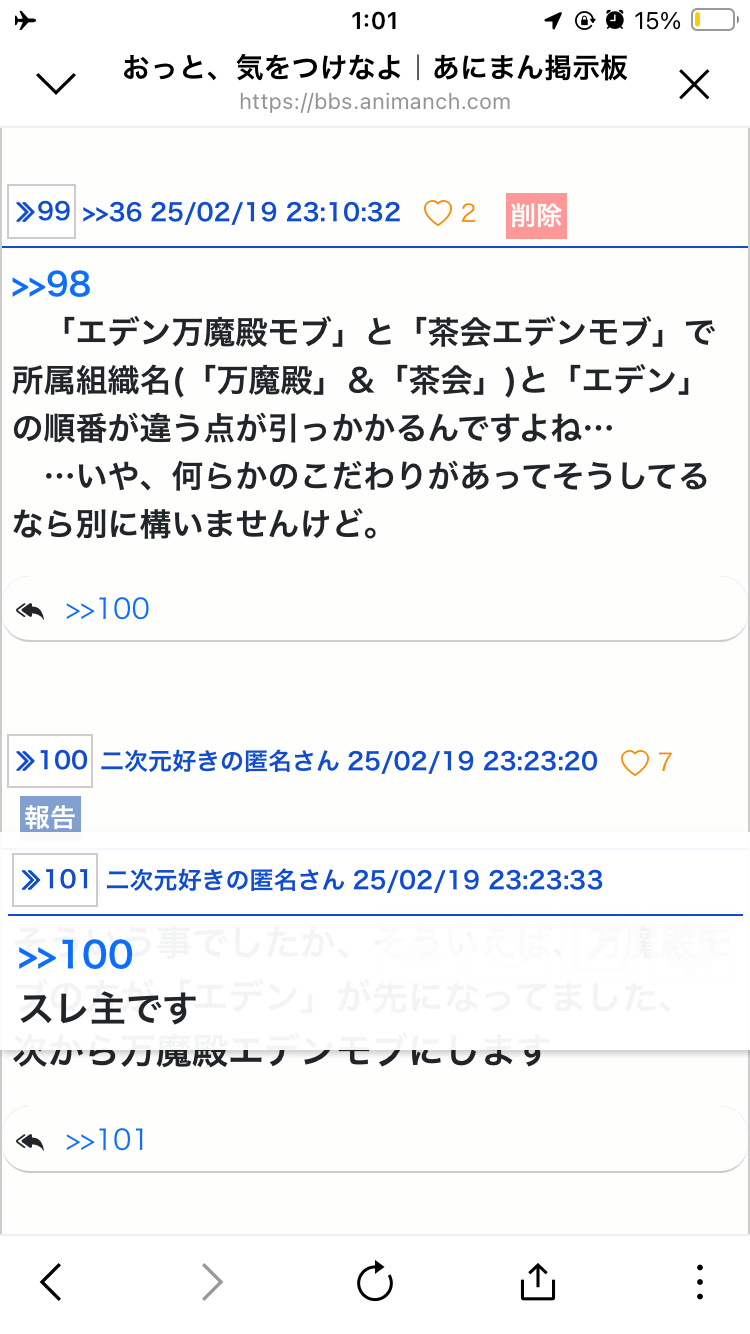Screen dimensions: 750x1334
Task: Follow the >>100 anchor in the popup
Action: [x=76, y=955]
